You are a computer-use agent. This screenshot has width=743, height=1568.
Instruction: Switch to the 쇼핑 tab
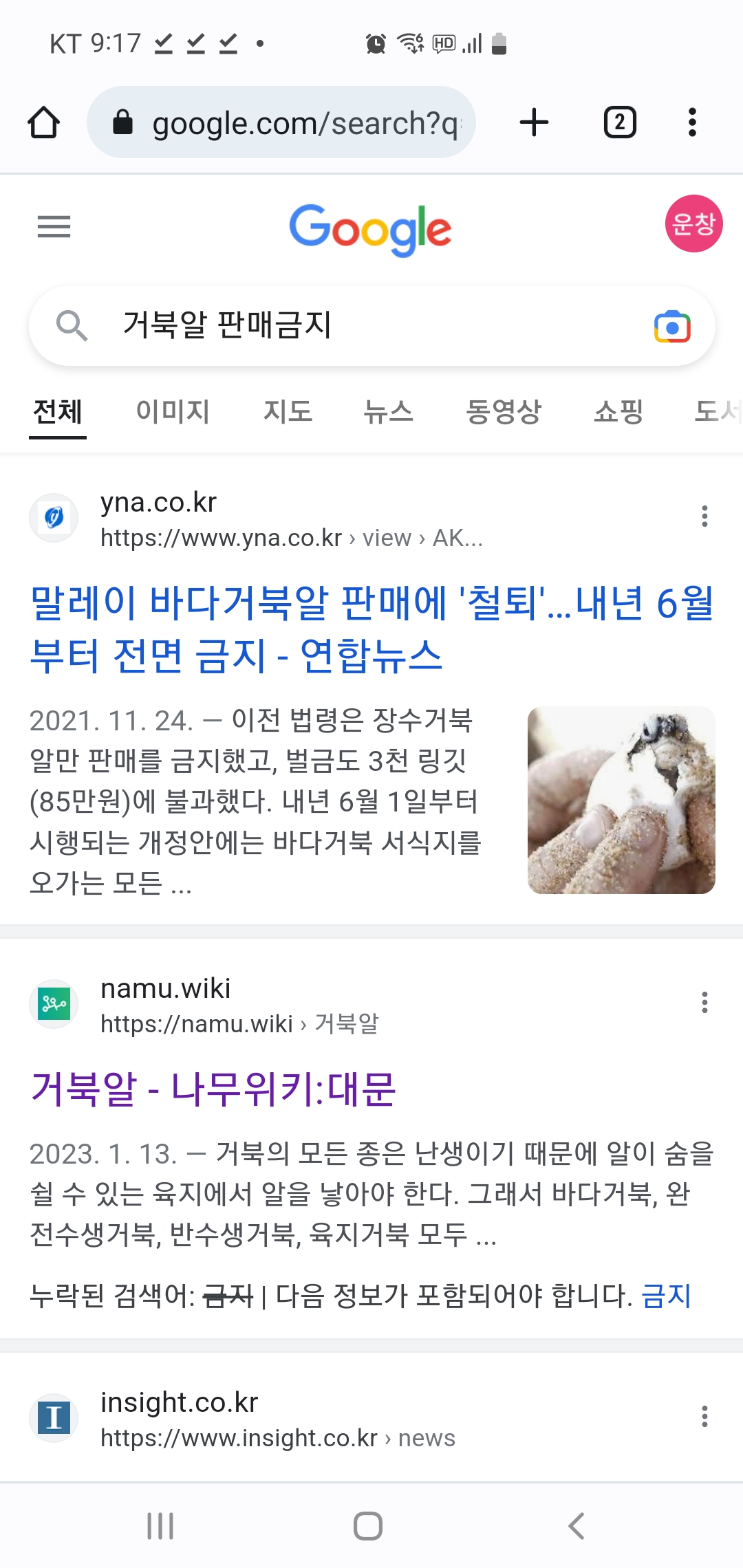tap(618, 411)
